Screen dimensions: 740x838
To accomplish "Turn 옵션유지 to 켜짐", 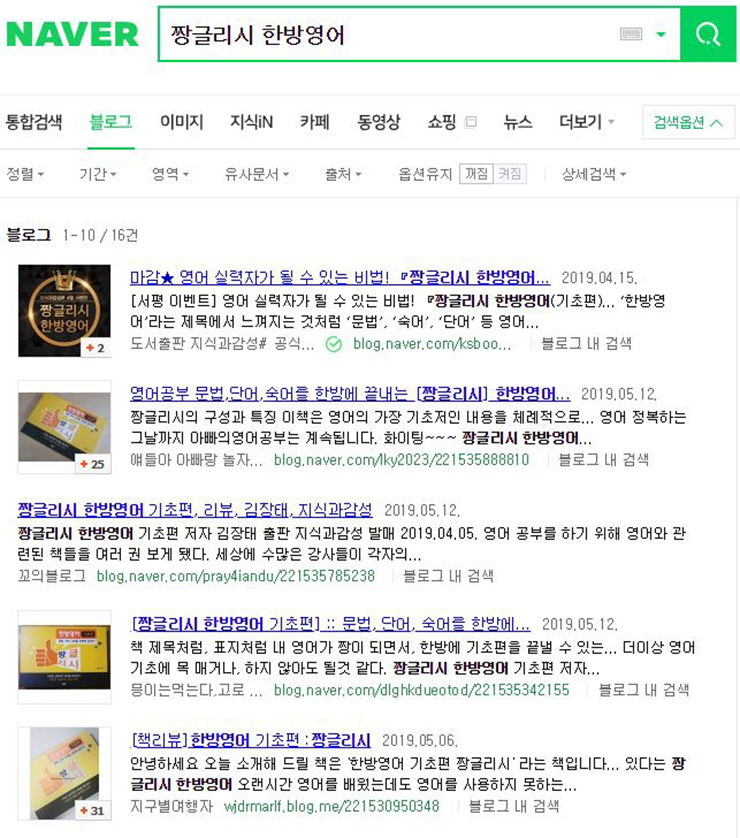I will pos(510,174).
